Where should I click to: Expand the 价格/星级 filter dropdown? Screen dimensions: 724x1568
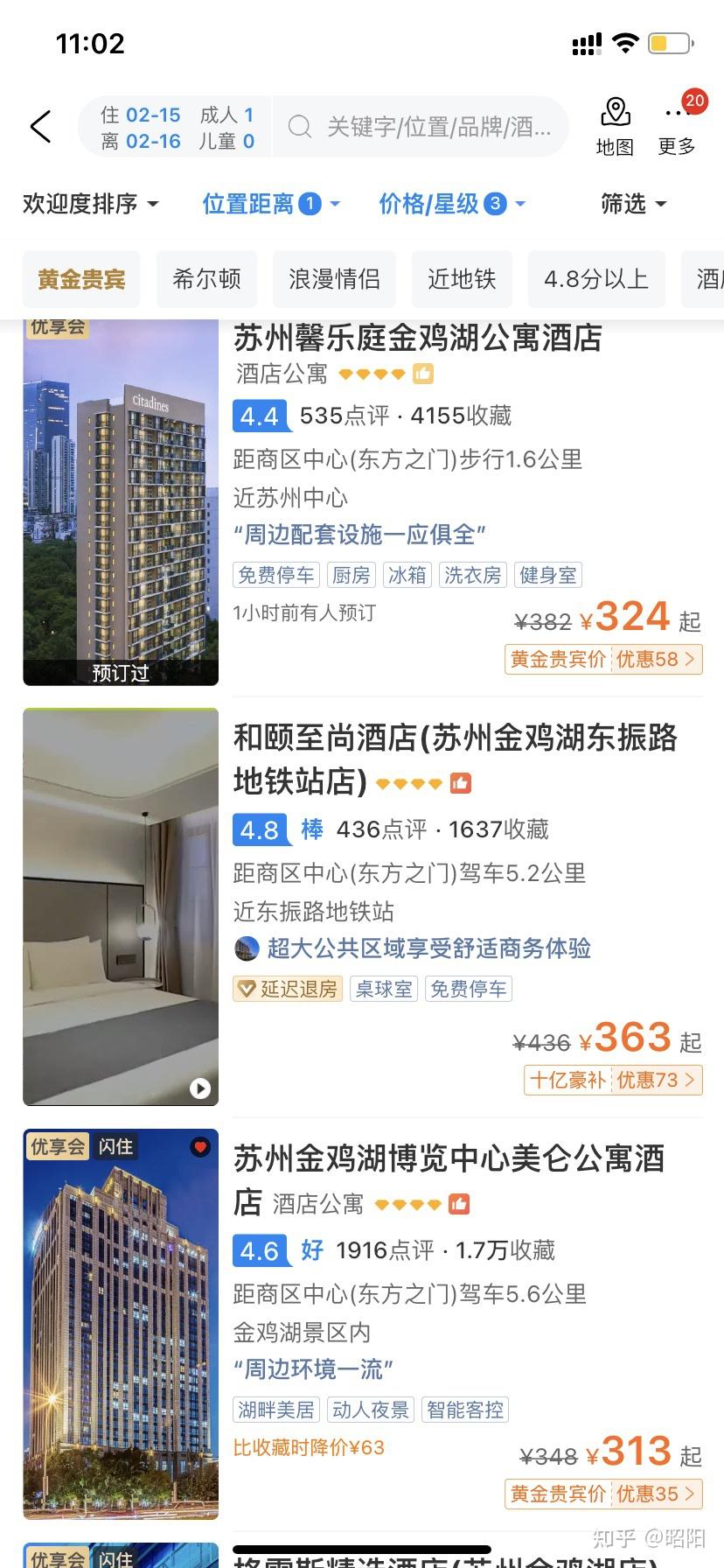[451, 204]
